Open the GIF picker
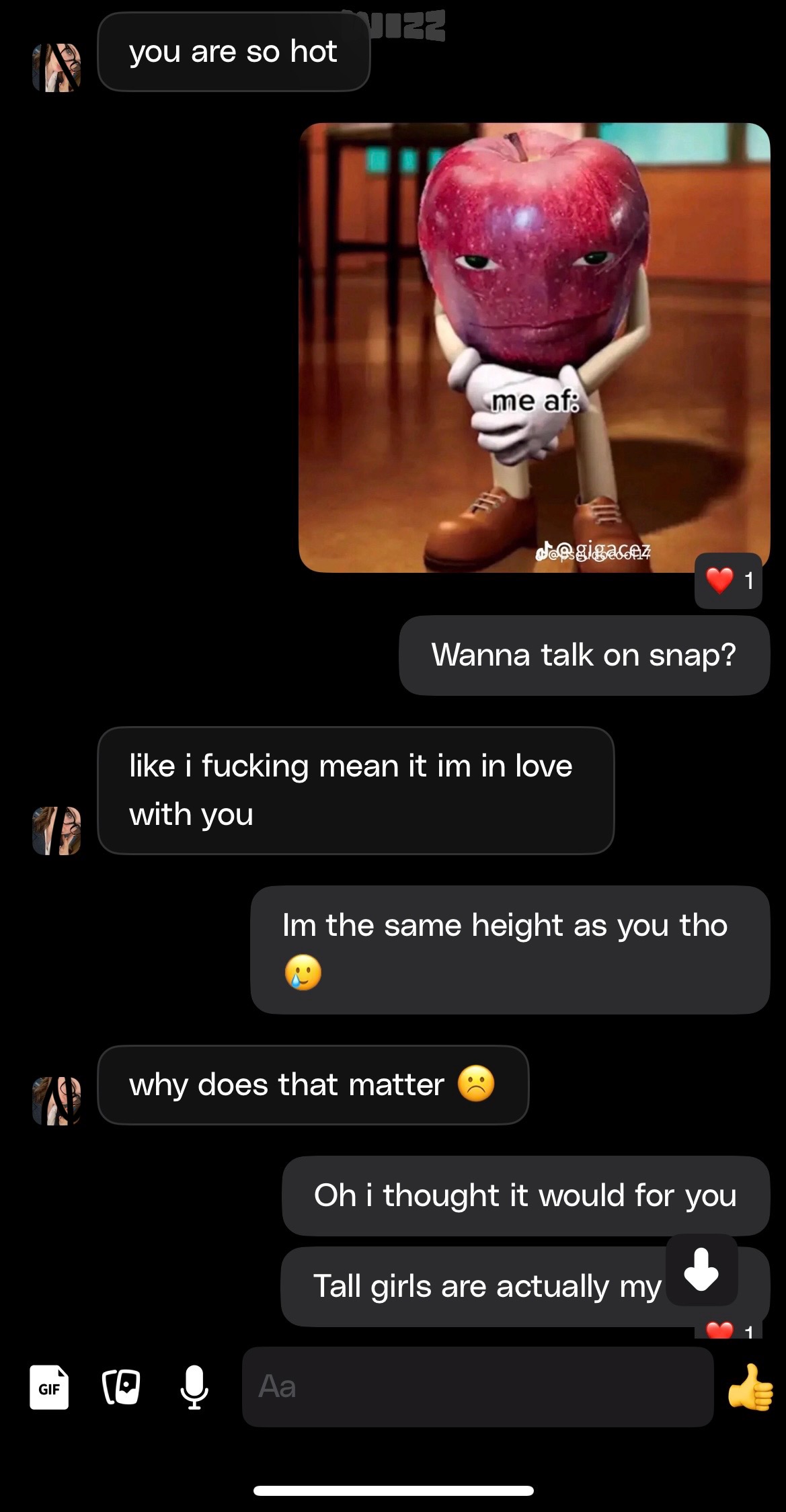Image resolution: width=786 pixels, height=1512 pixels. point(49,1387)
